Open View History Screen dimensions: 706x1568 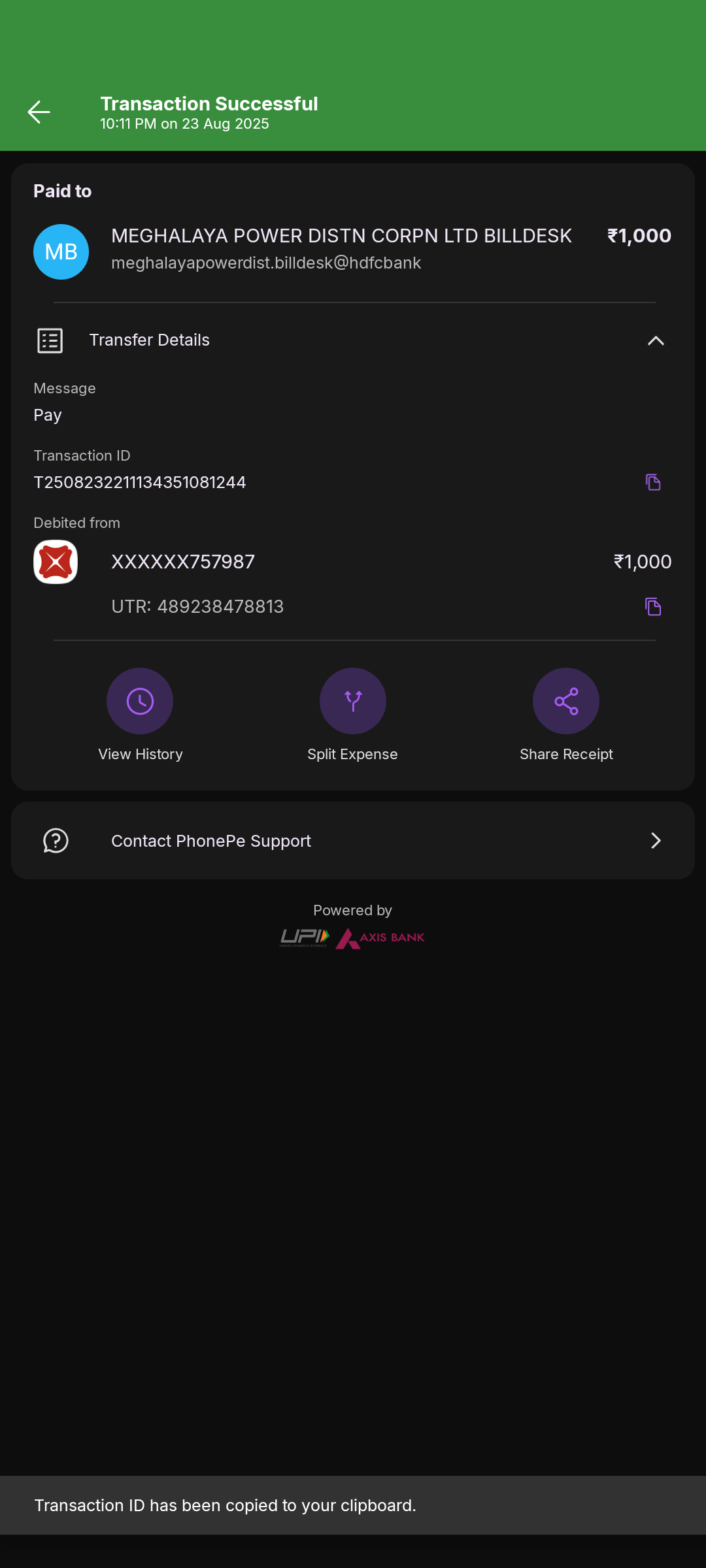(x=140, y=702)
